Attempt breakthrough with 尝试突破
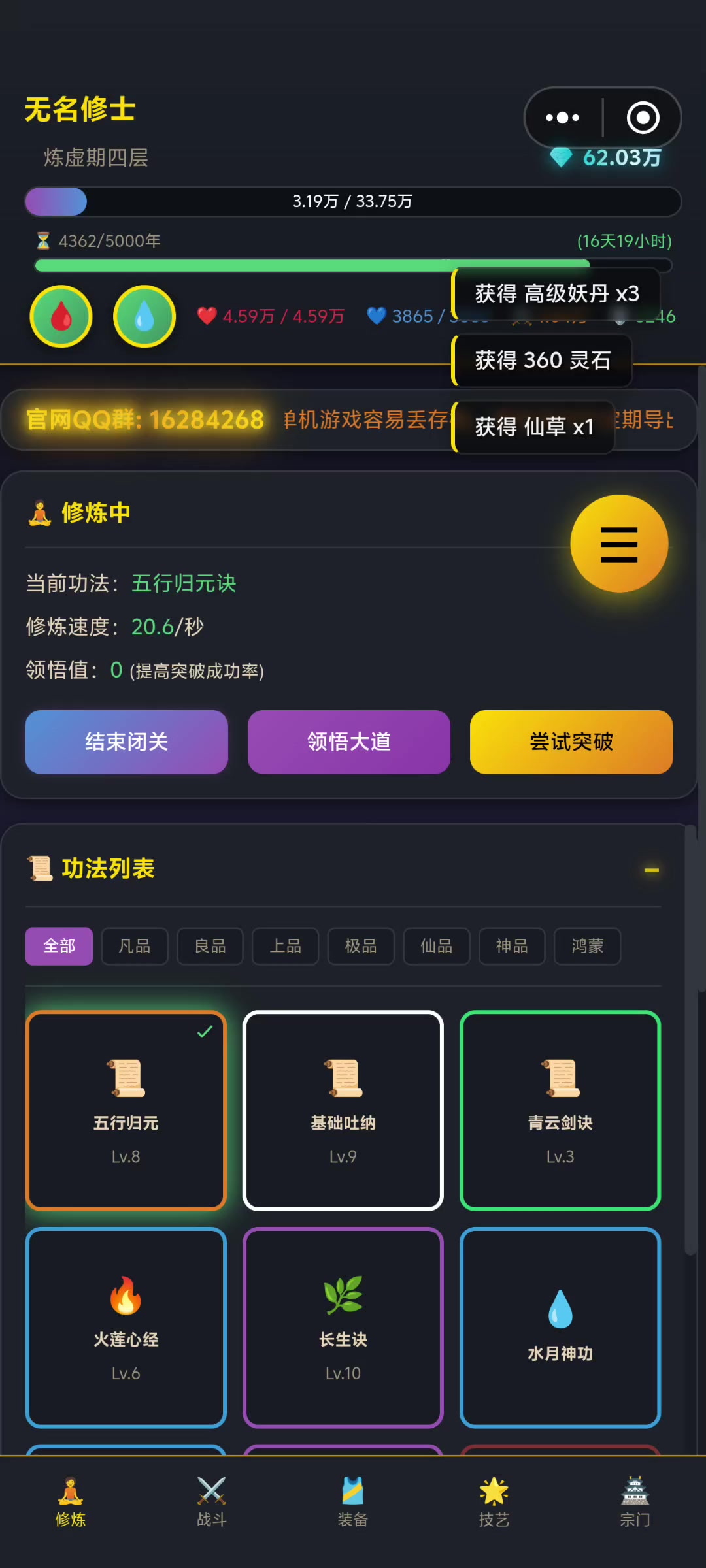 [x=571, y=742]
